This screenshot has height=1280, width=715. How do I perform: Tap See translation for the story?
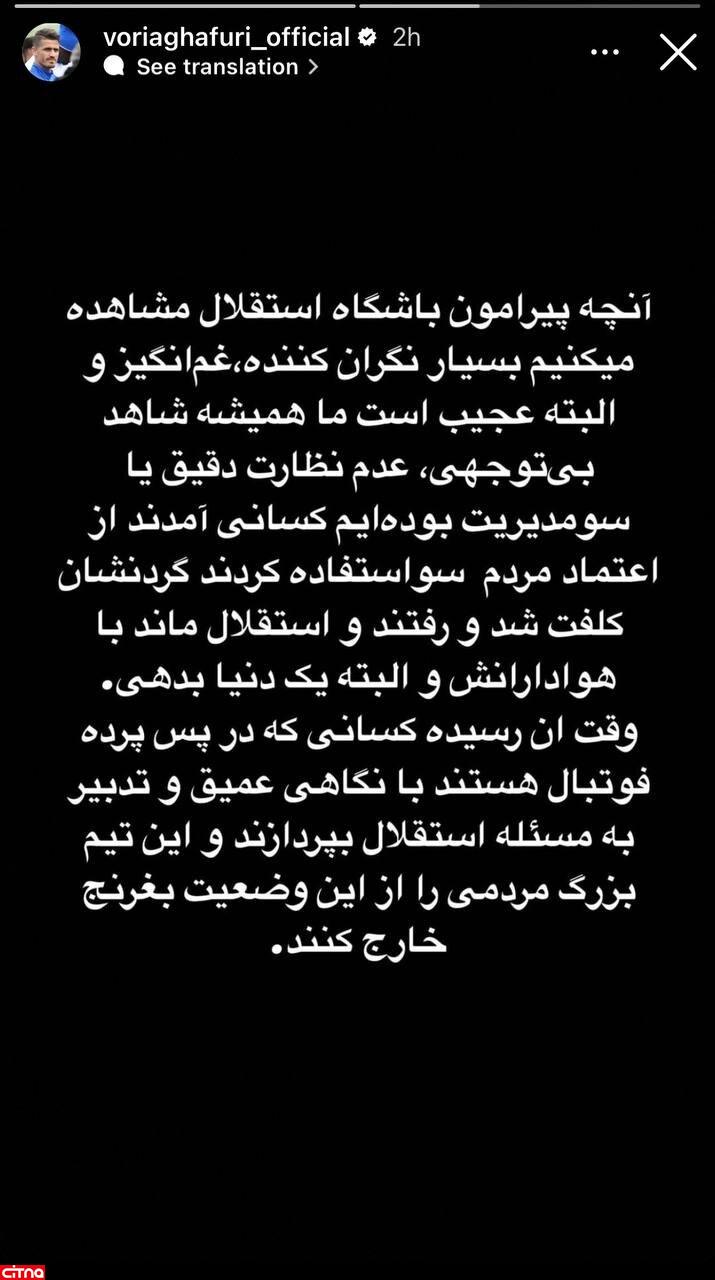coord(217,67)
